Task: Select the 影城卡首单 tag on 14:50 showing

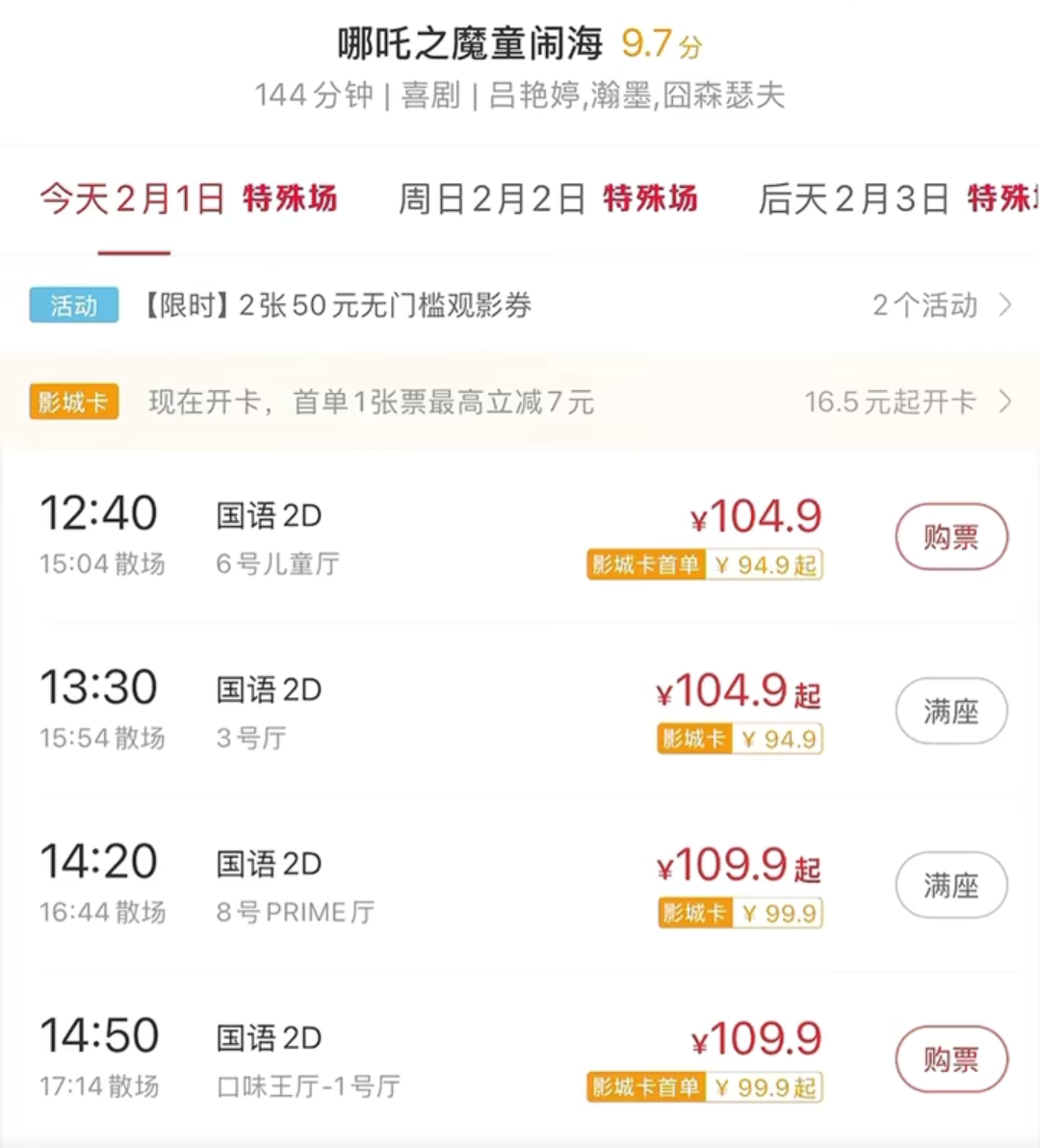Action: (x=703, y=1087)
